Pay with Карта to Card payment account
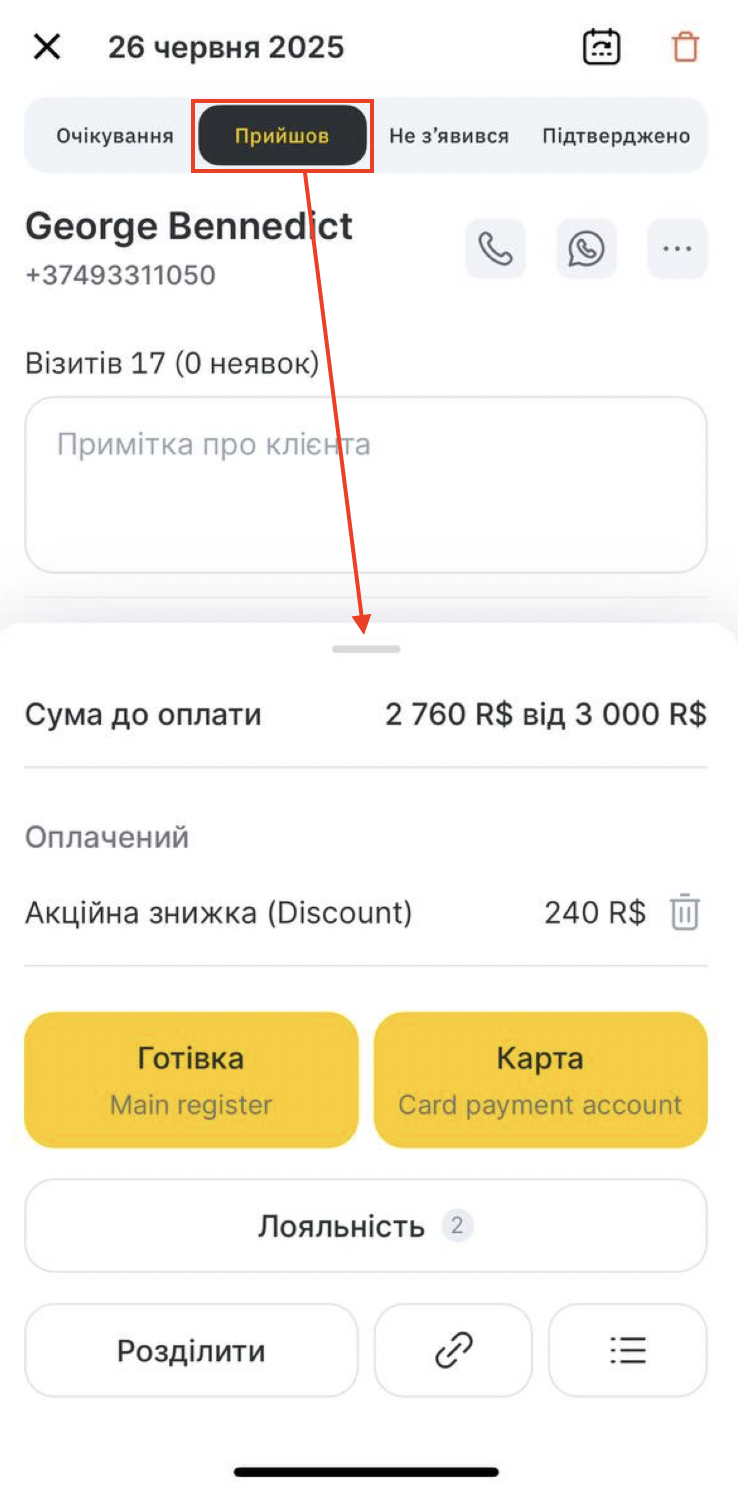The width and height of the screenshot is (738, 1486). click(x=541, y=1080)
